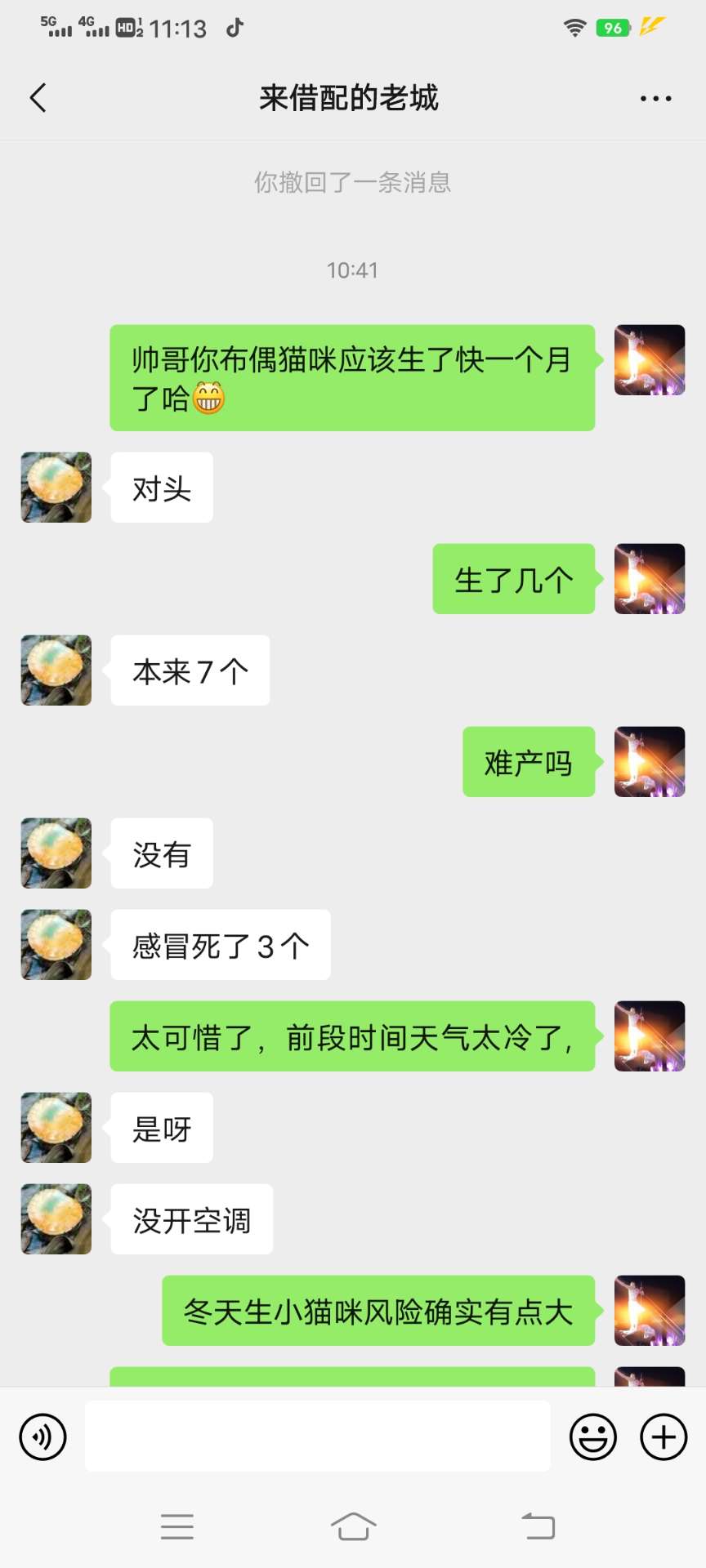Tap system home navigation button
Screen dimensions: 706x1568
click(353, 1526)
